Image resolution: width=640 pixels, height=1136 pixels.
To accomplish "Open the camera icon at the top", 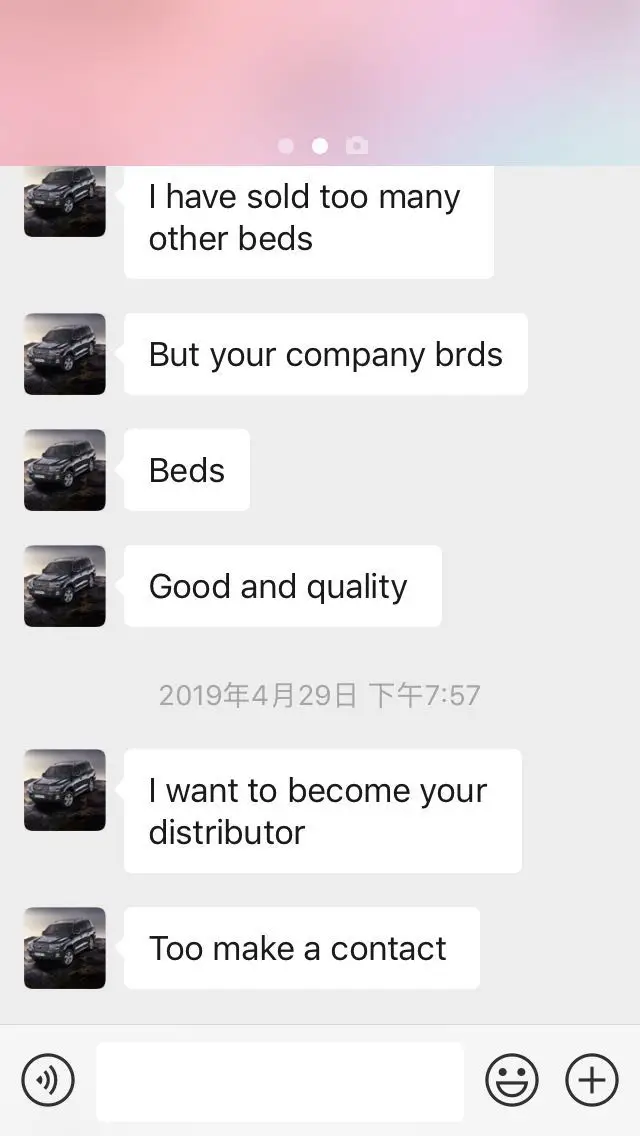I will pyautogui.click(x=357, y=146).
